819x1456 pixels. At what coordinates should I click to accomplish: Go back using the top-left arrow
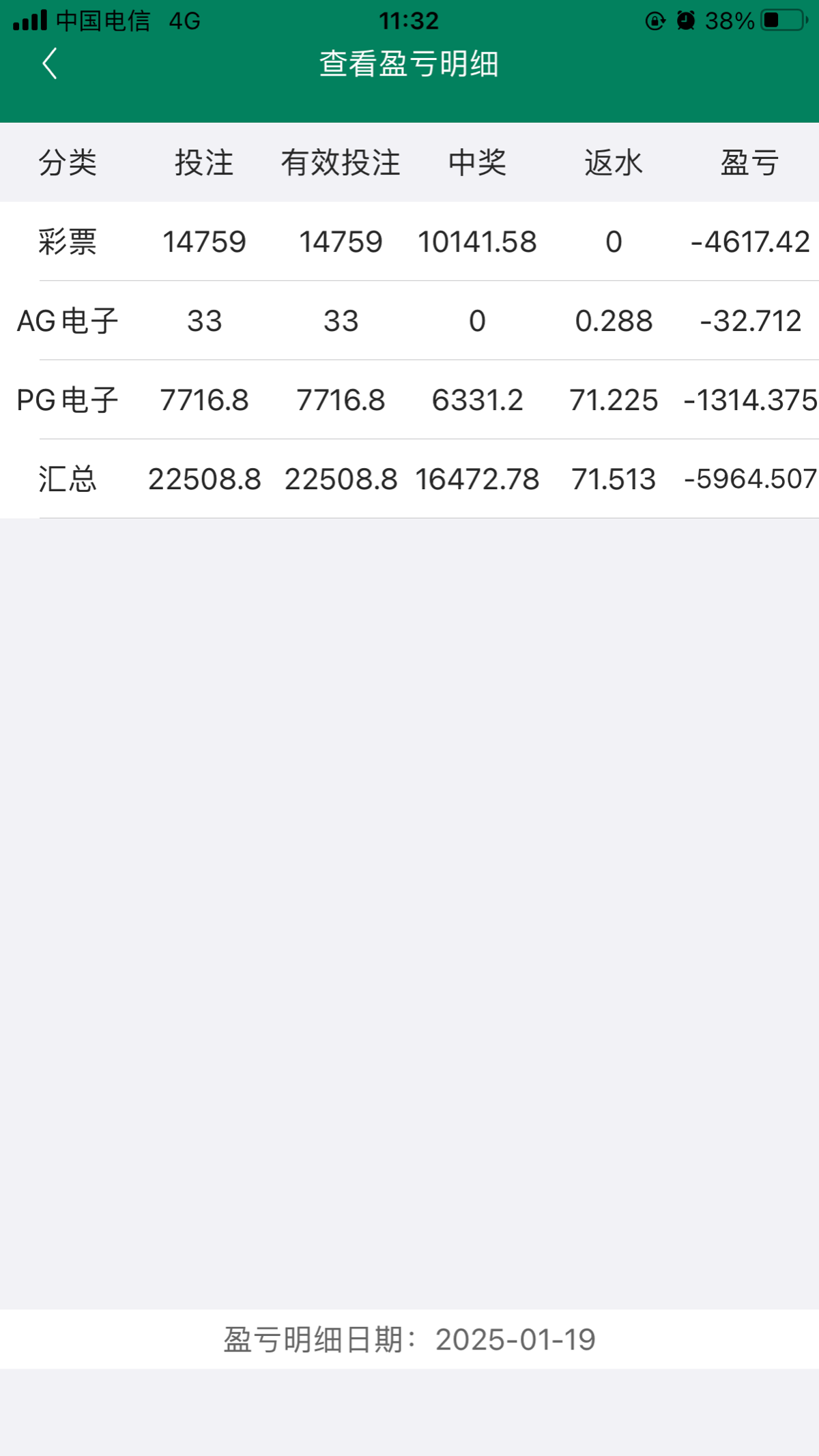50,64
